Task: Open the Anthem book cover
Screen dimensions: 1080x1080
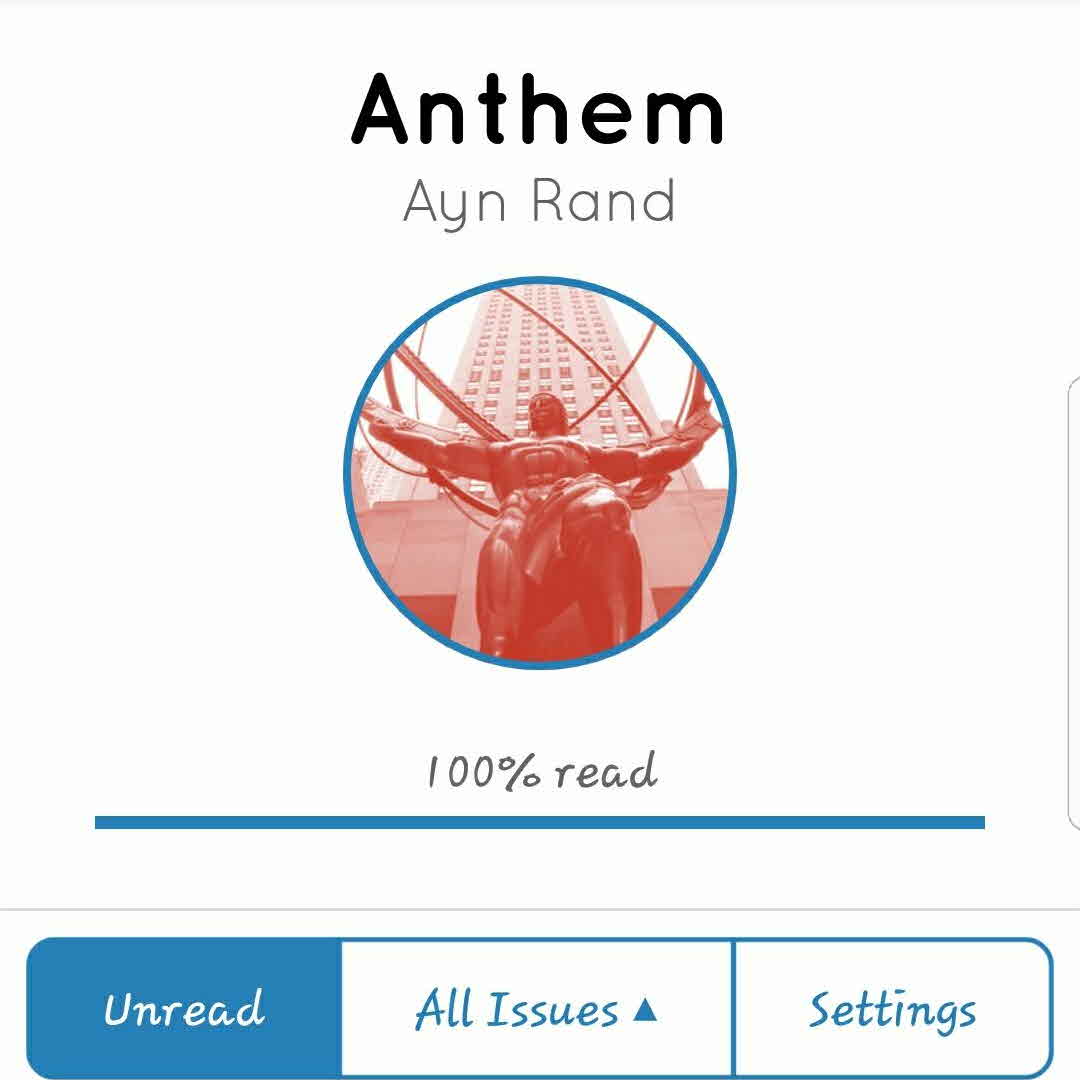Action: [x=540, y=473]
